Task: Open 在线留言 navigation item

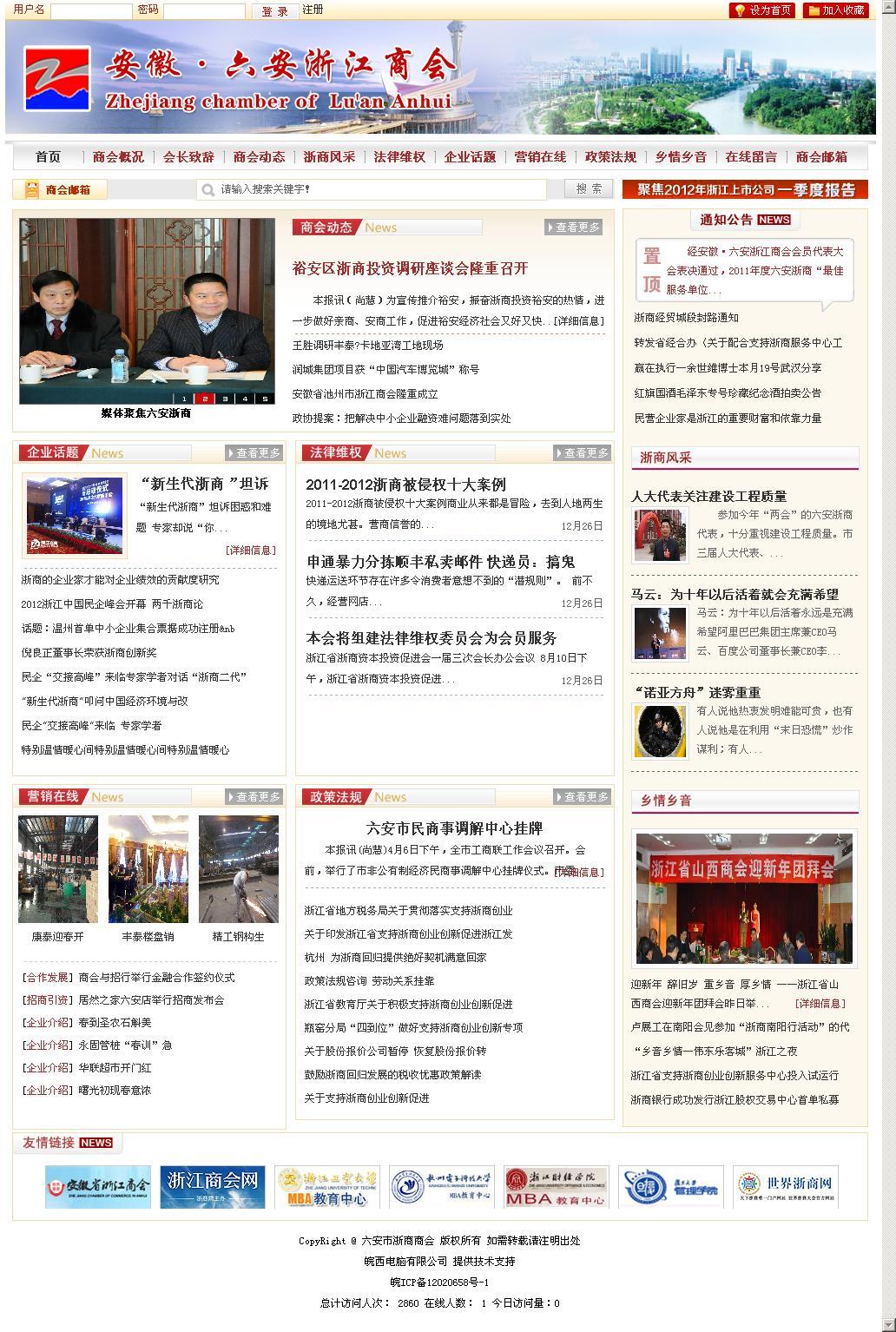Action: point(751,157)
